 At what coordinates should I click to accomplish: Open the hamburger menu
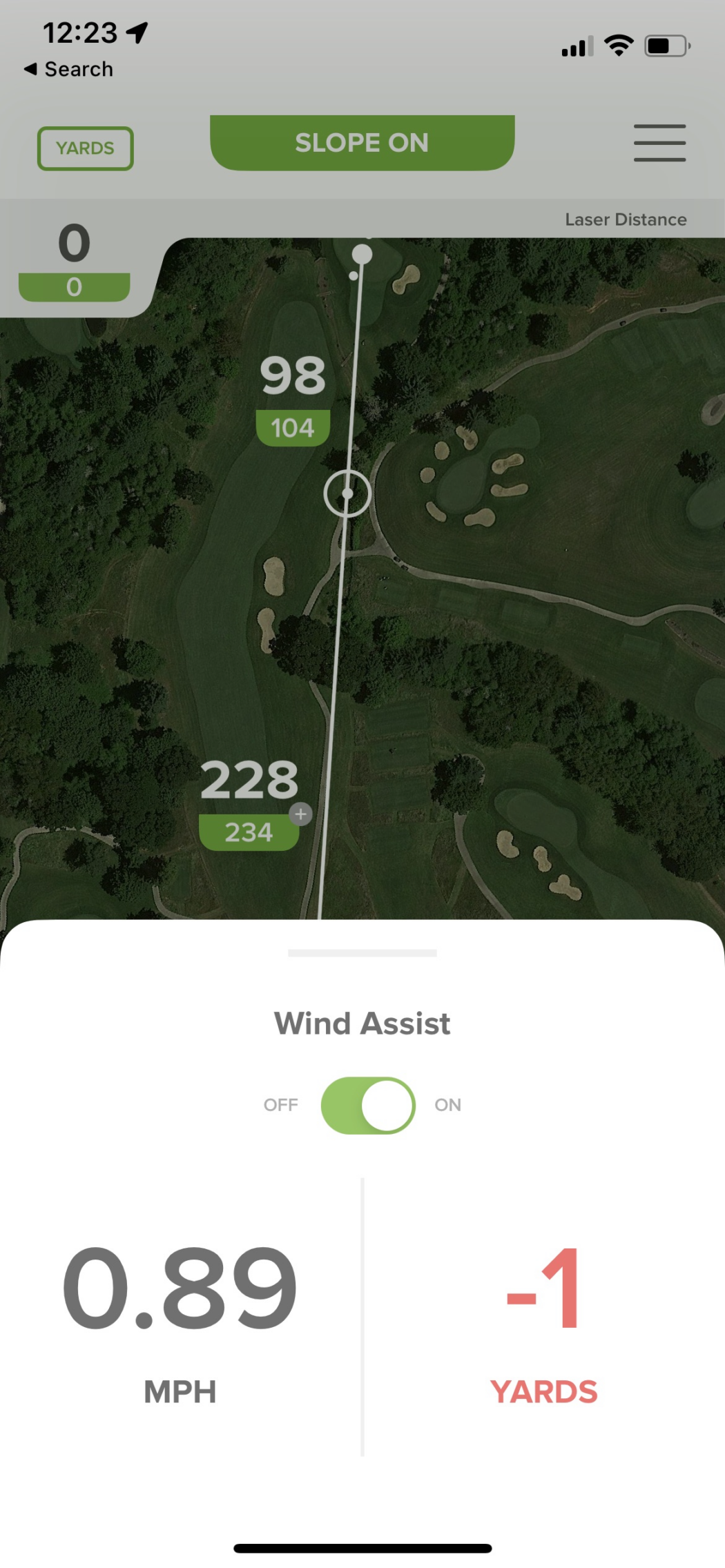[659, 143]
